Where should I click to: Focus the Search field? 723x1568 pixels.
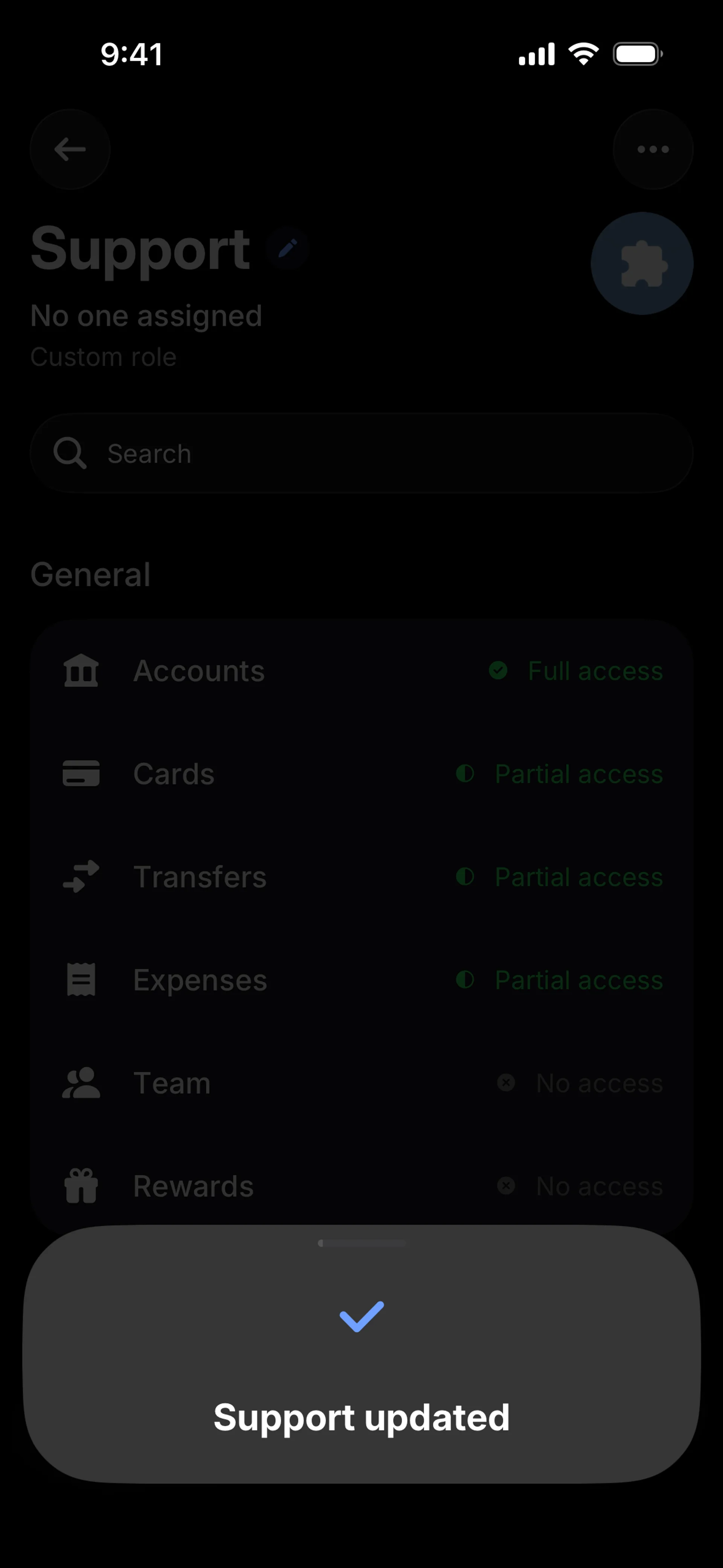(x=361, y=454)
